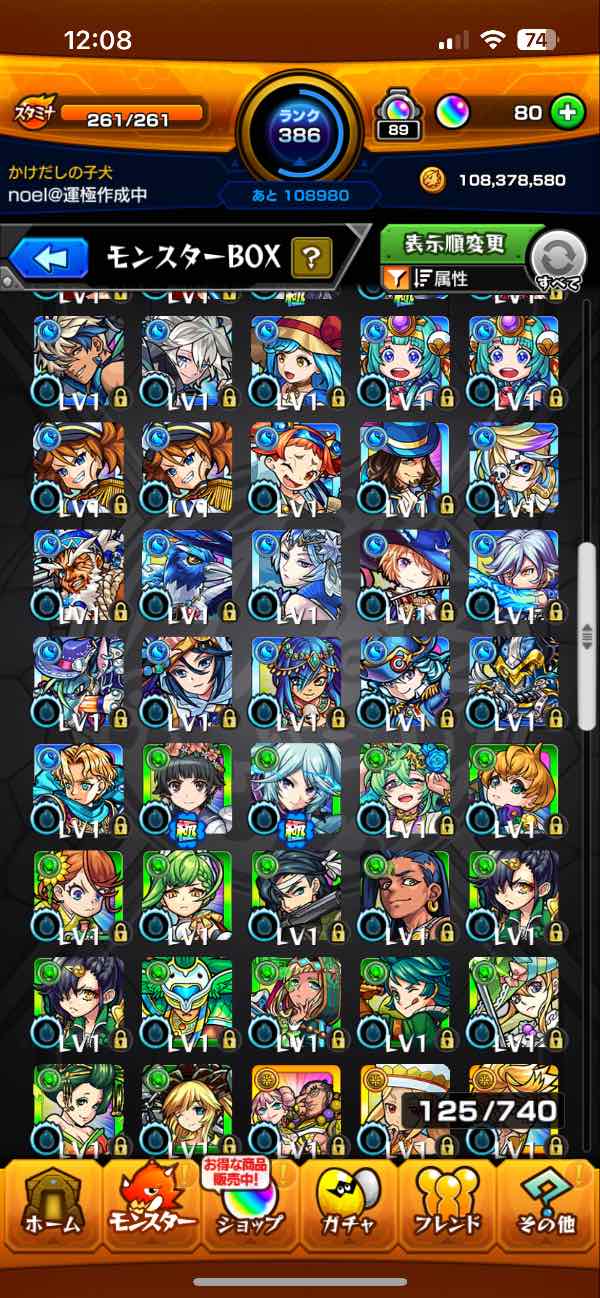The height and width of the screenshot is (1298, 600).
Task: Switch to the モンスター tab
Action: 150,1210
